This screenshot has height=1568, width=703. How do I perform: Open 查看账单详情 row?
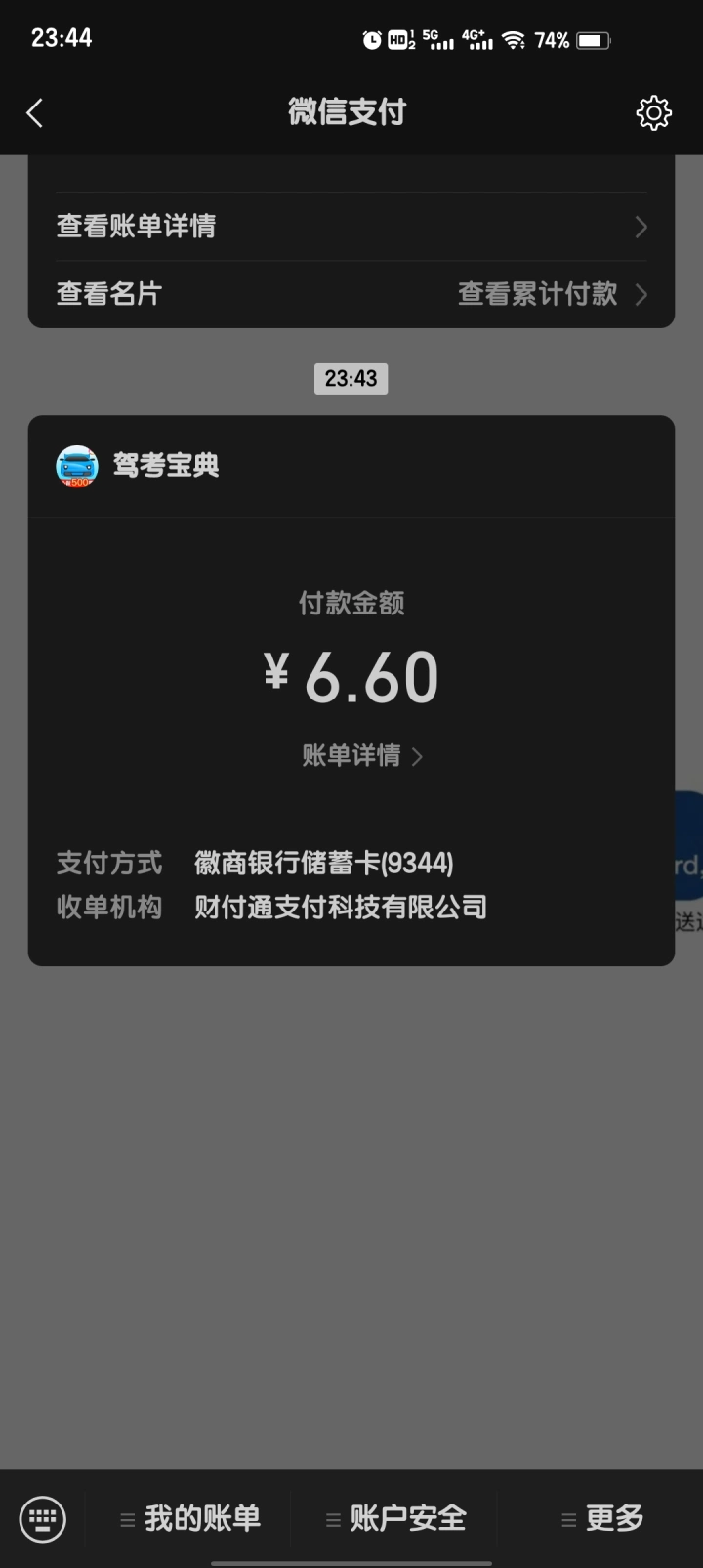click(351, 227)
